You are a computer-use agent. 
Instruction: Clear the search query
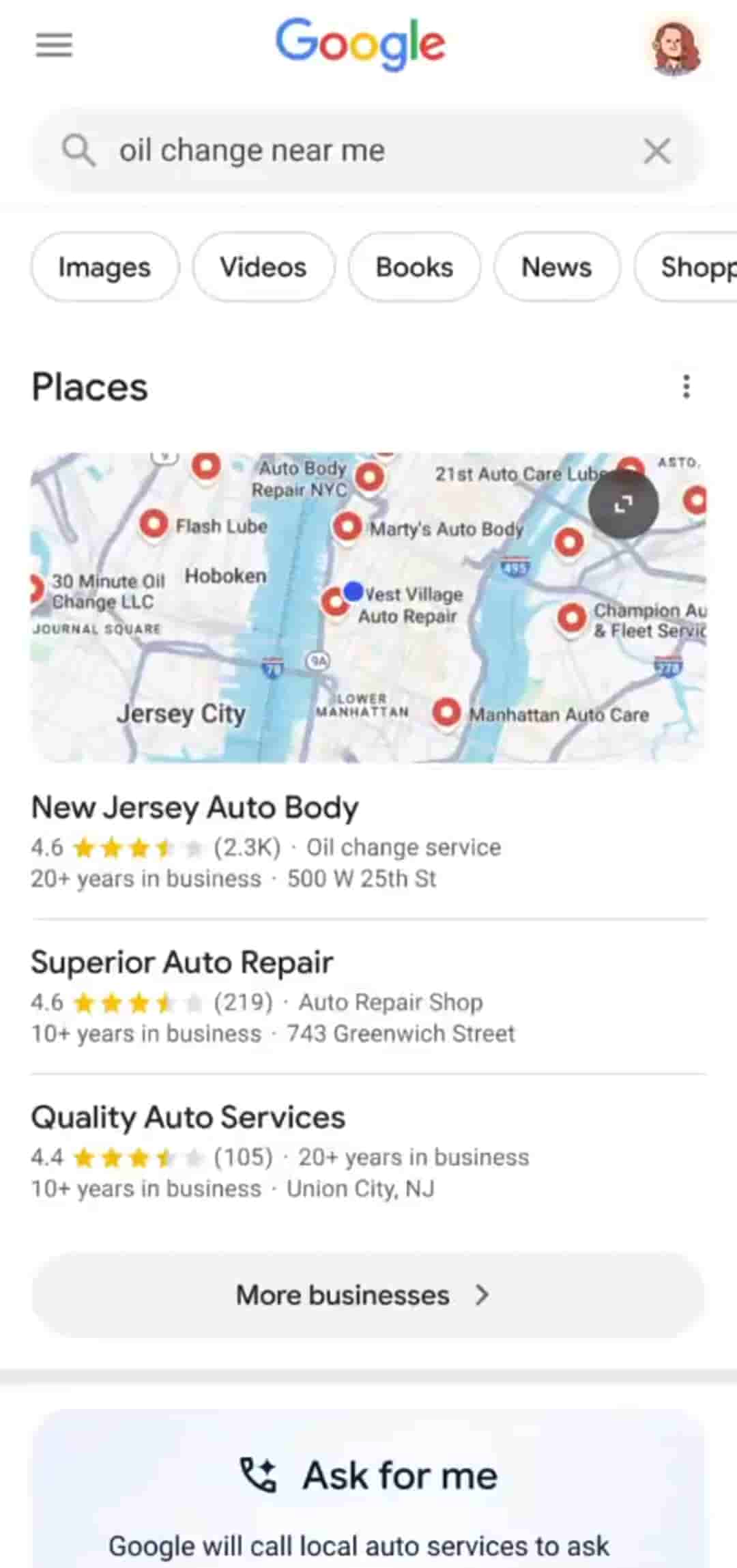pyautogui.click(x=656, y=151)
